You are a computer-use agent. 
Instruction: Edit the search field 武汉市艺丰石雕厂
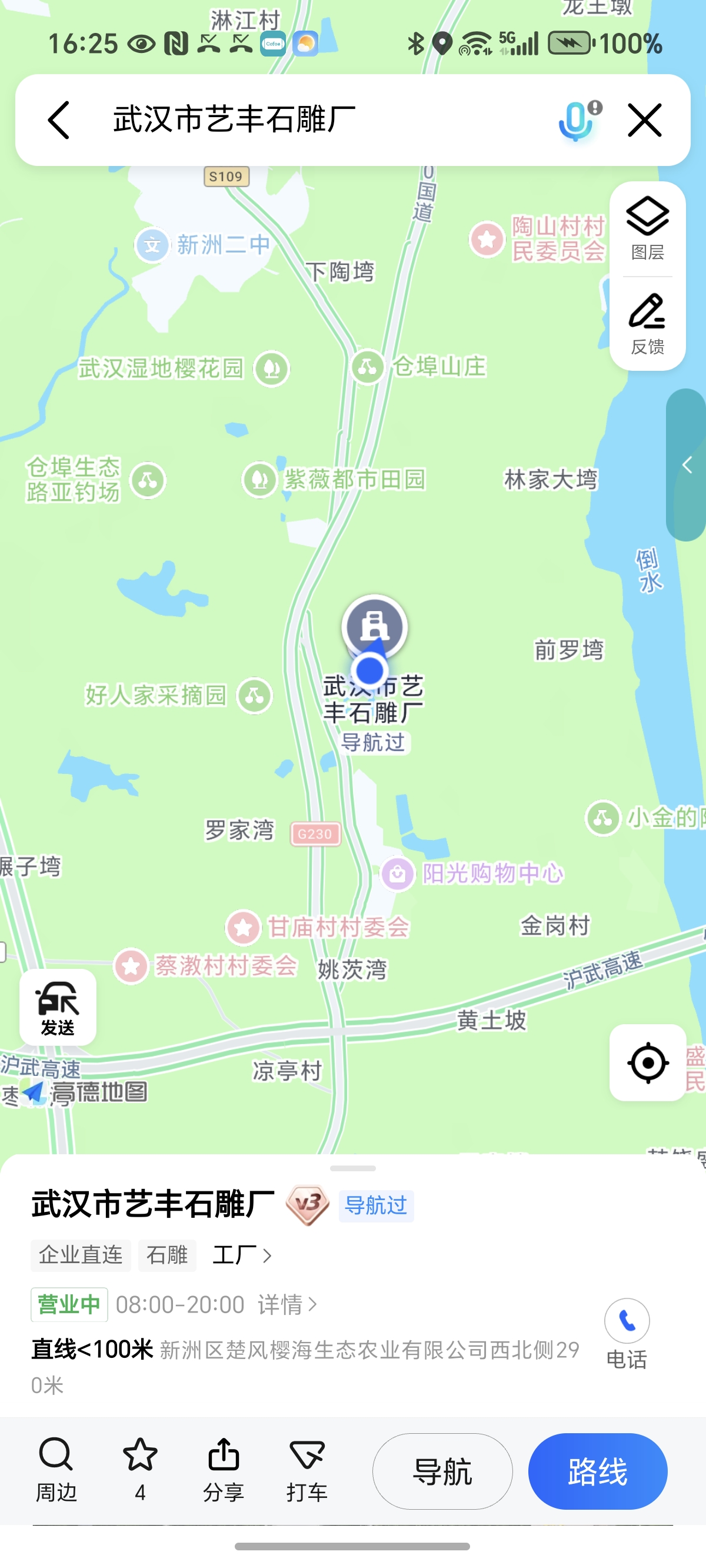pos(304,120)
